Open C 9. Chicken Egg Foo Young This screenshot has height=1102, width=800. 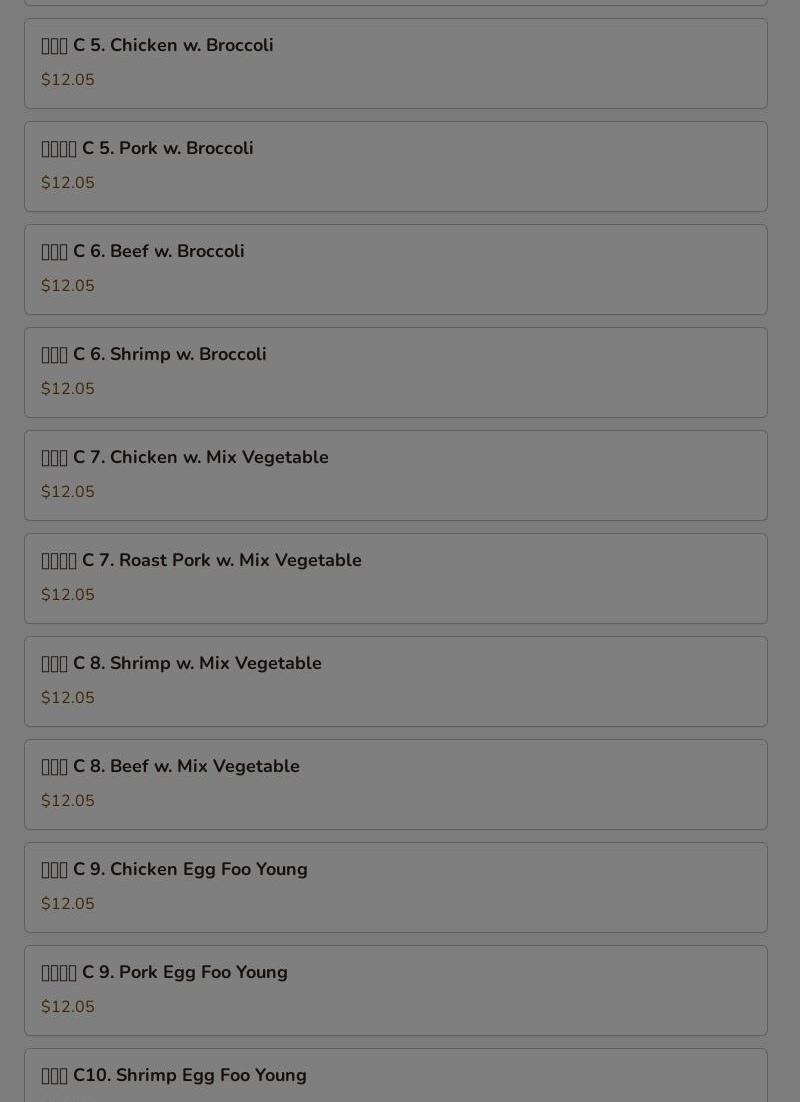coord(395,887)
